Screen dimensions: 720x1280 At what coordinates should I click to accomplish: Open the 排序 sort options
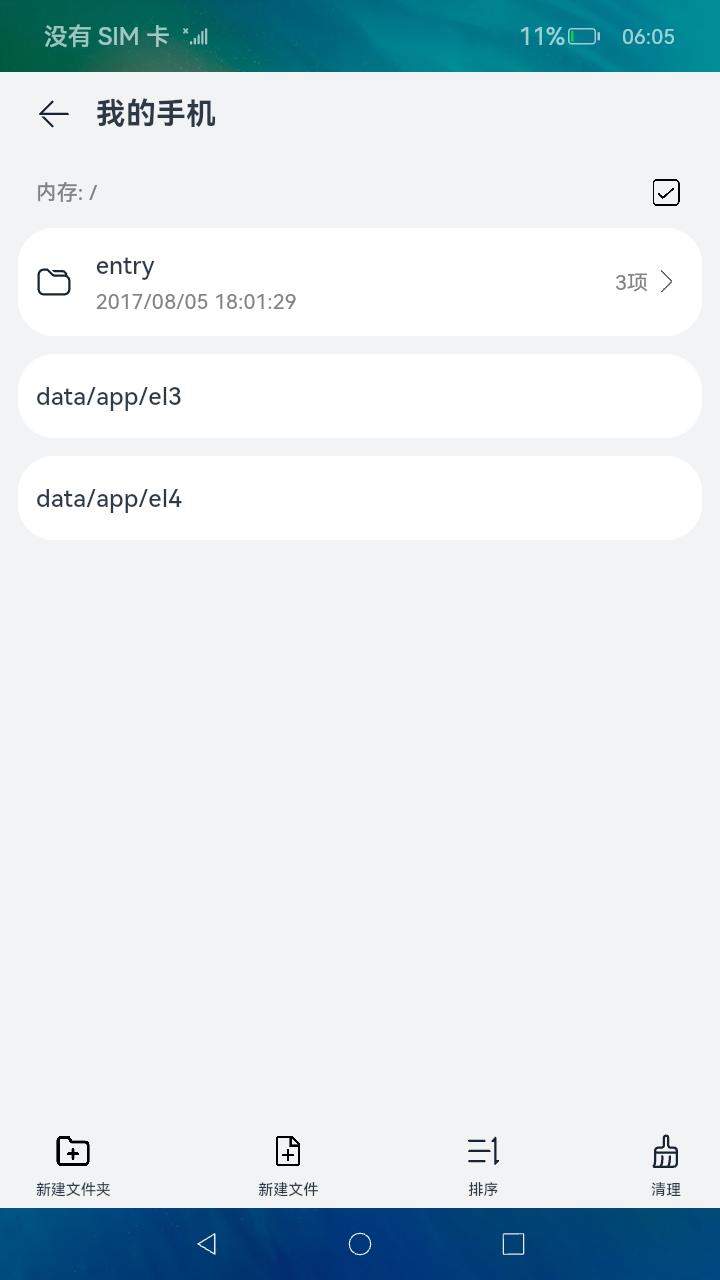483,1166
